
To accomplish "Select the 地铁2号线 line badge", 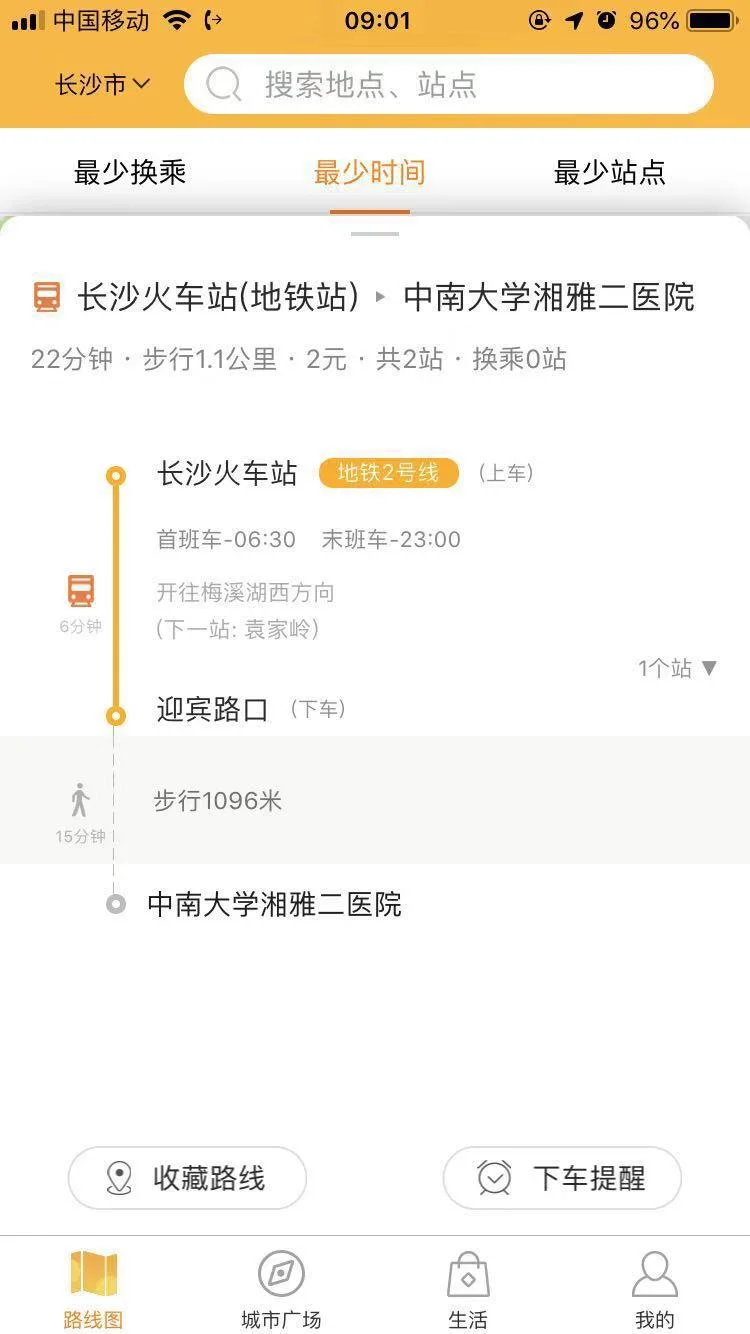I will coord(388,473).
